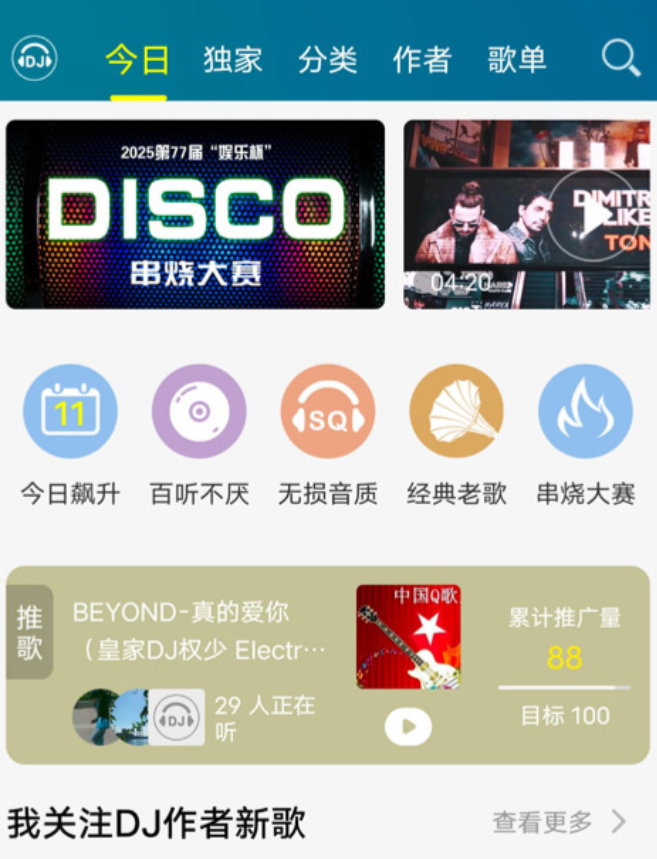Select the 今日 tab

[x=138, y=60]
